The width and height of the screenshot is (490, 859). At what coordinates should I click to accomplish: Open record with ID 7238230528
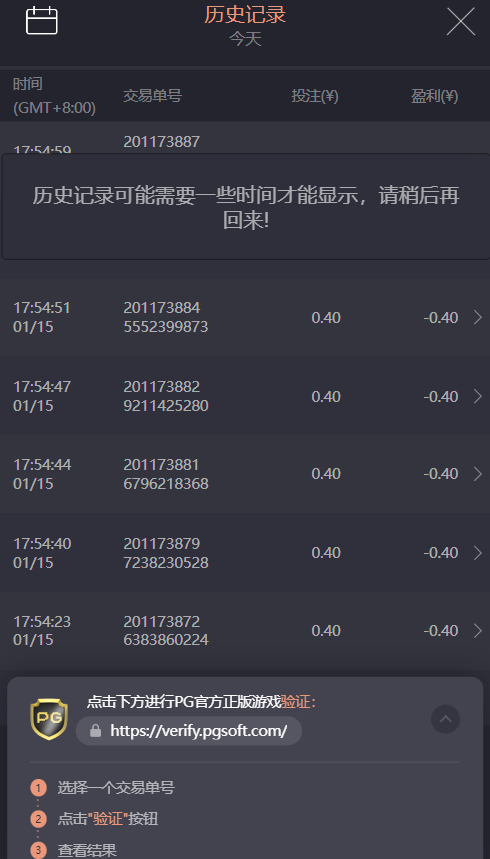[x=245, y=552]
